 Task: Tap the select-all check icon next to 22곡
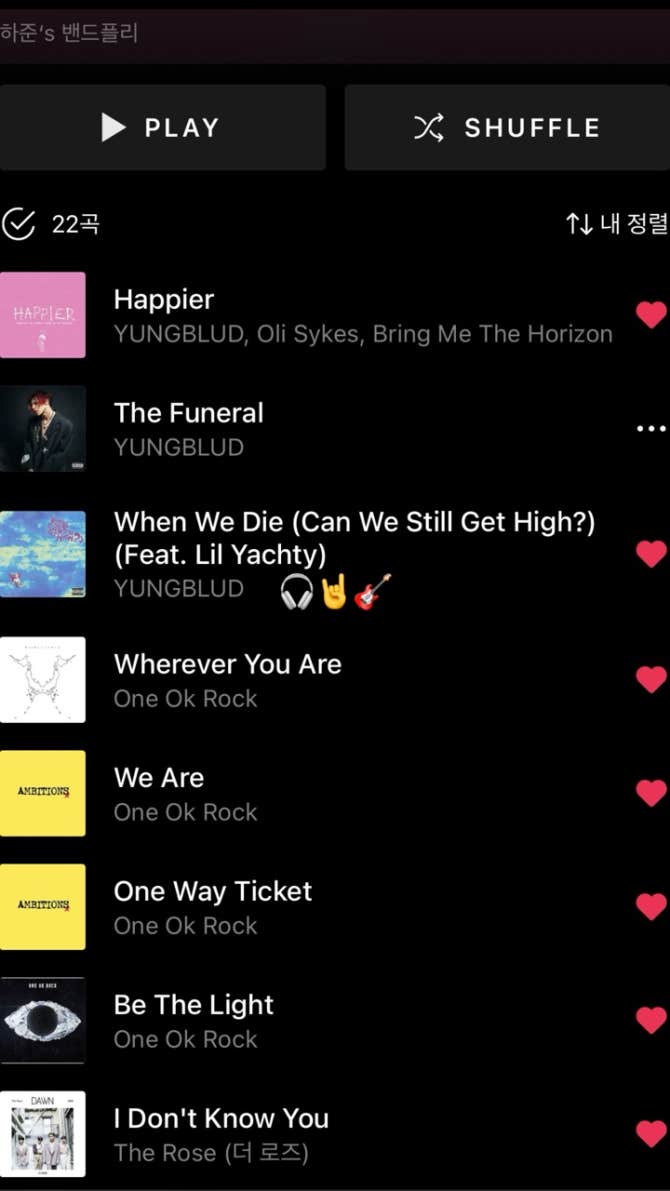click(x=18, y=224)
